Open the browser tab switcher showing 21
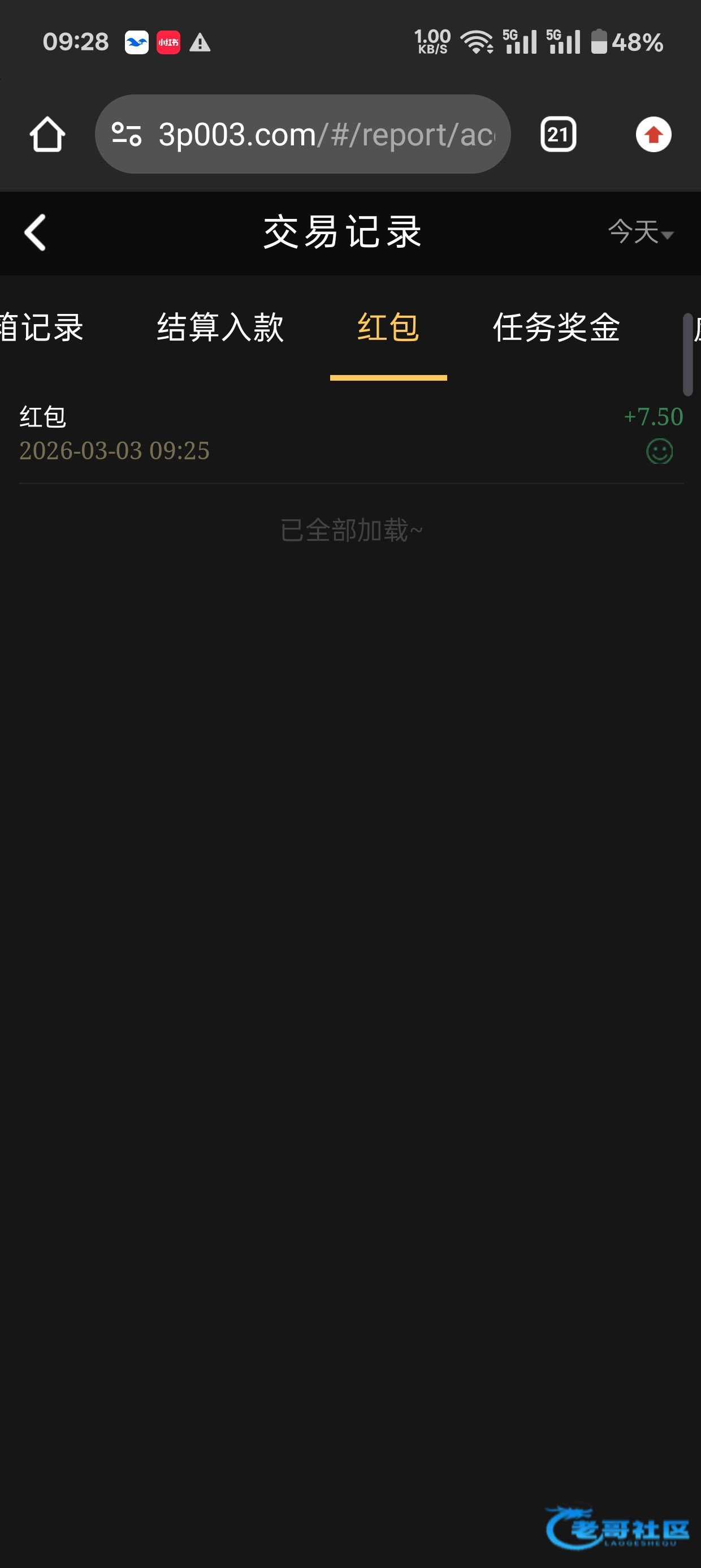The image size is (701, 1568). point(558,135)
